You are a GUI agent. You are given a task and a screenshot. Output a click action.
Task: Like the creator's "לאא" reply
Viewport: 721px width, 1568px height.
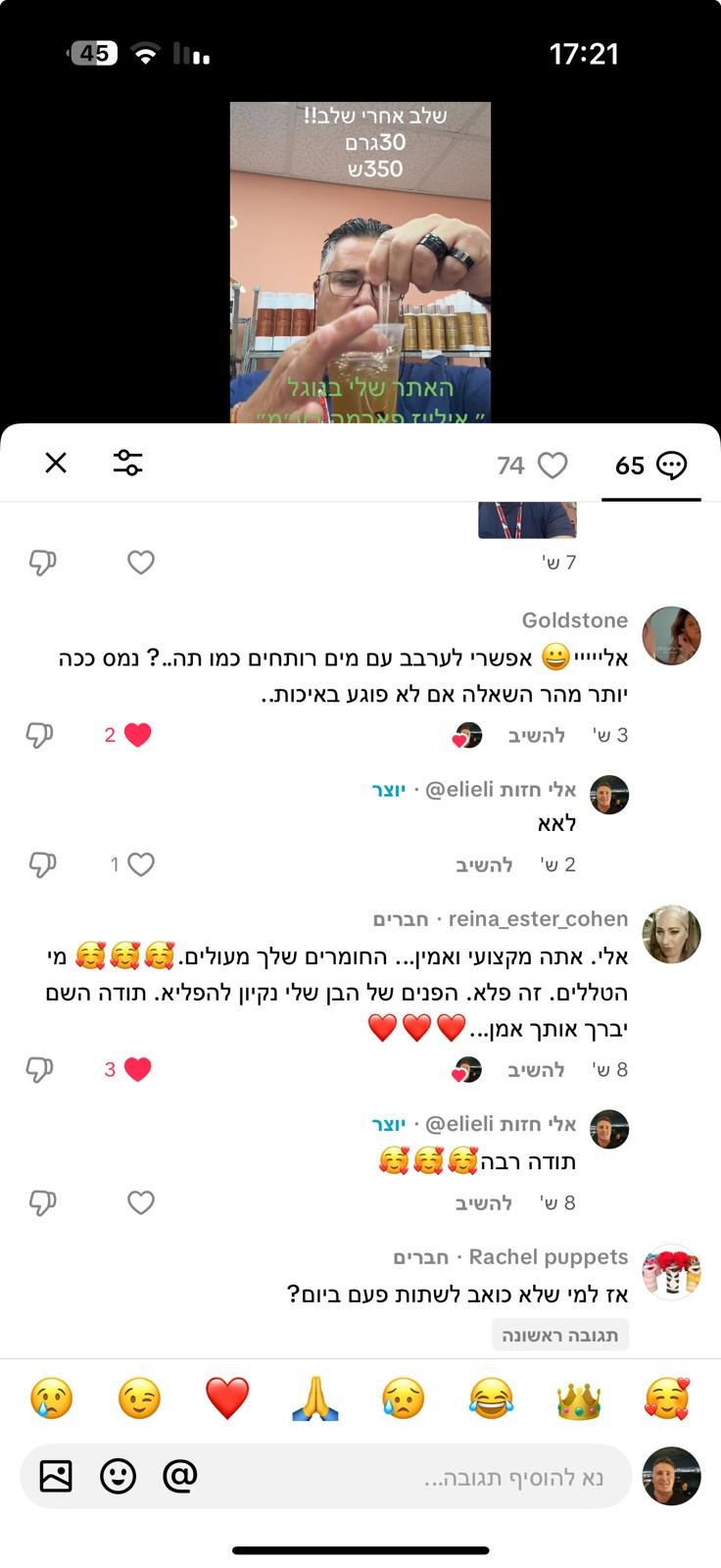[x=141, y=864]
